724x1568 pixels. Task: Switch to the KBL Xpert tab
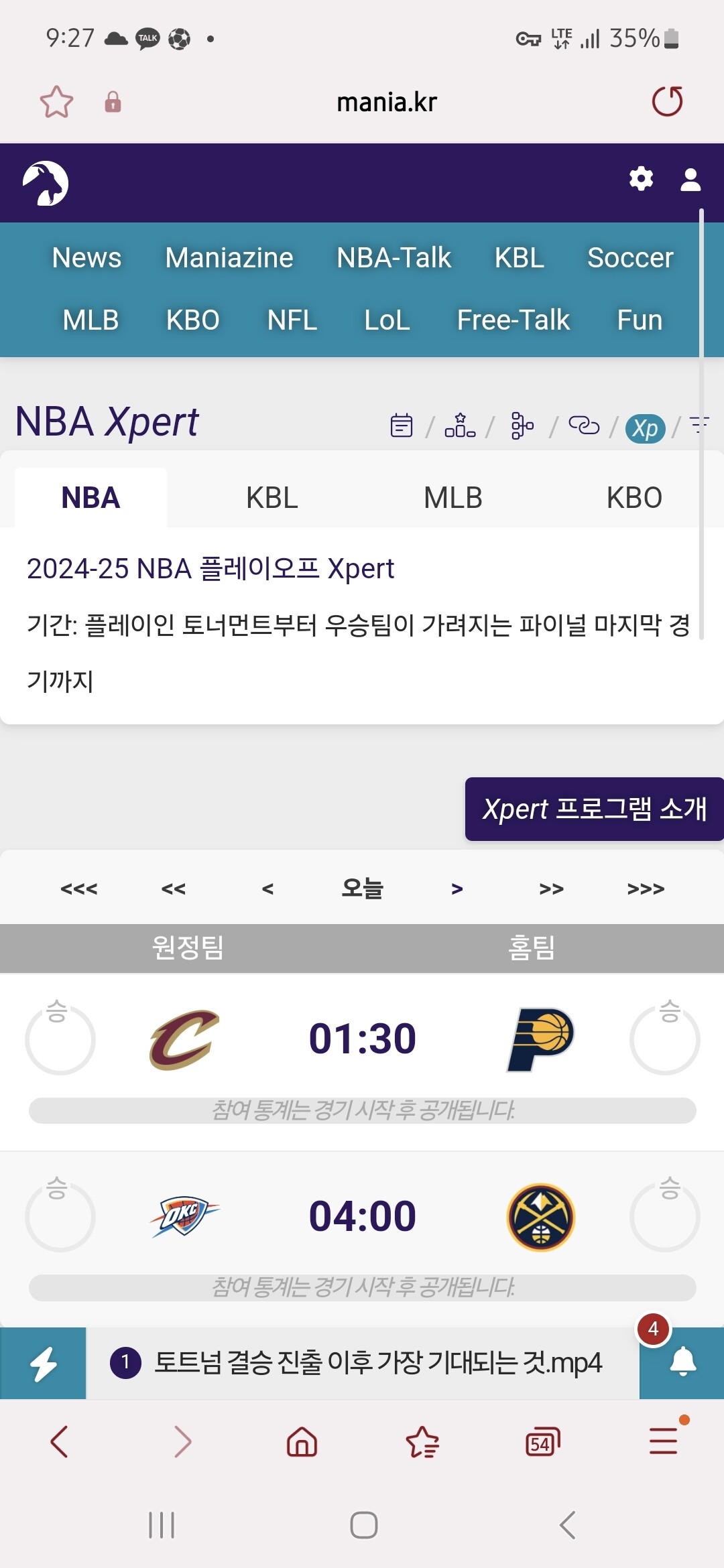coord(271,498)
